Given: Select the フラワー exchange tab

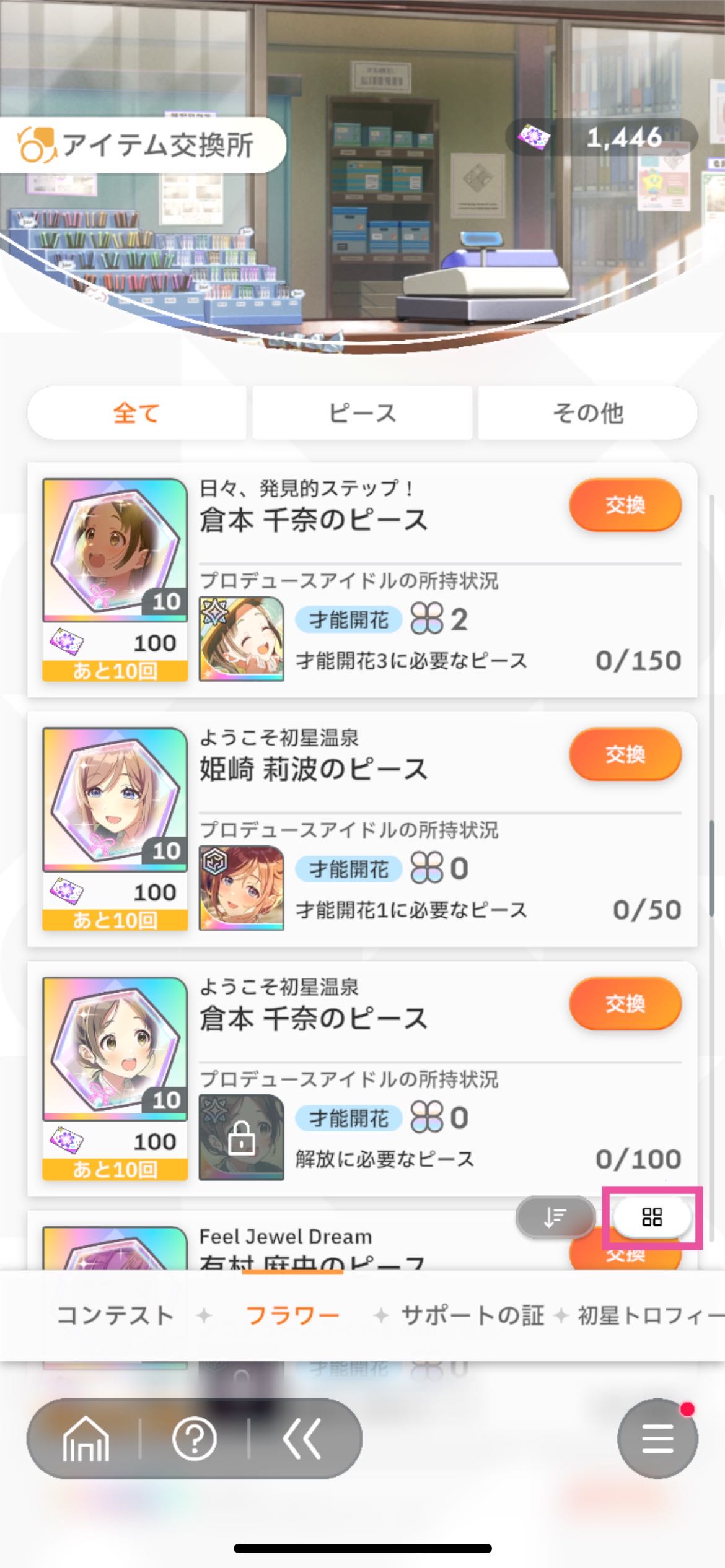Looking at the screenshot, I should coord(292,1315).
